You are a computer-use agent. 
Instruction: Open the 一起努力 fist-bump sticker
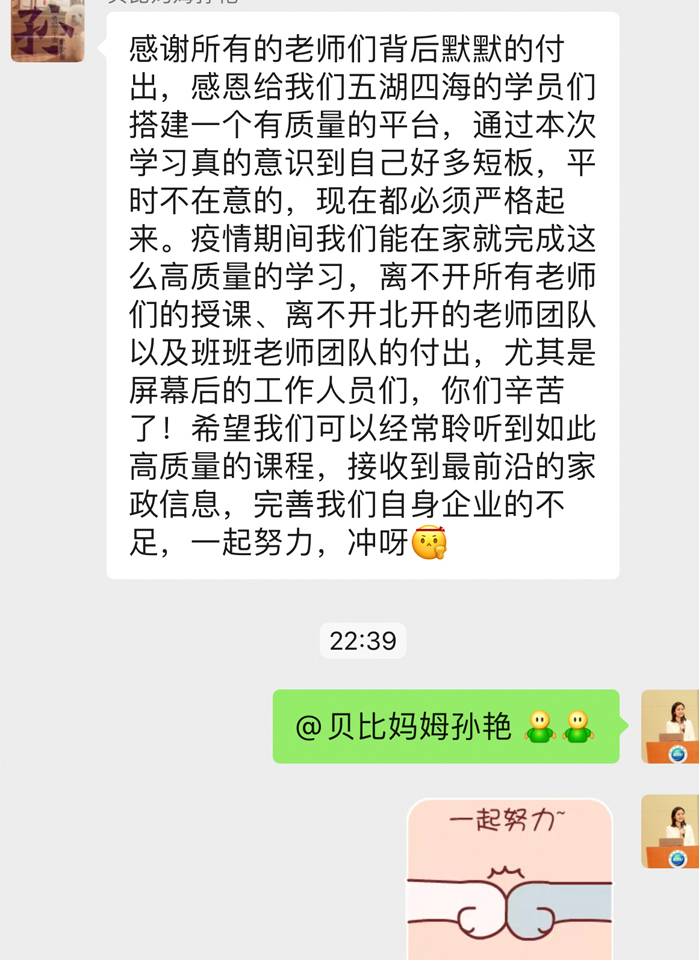[x=509, y=878]
